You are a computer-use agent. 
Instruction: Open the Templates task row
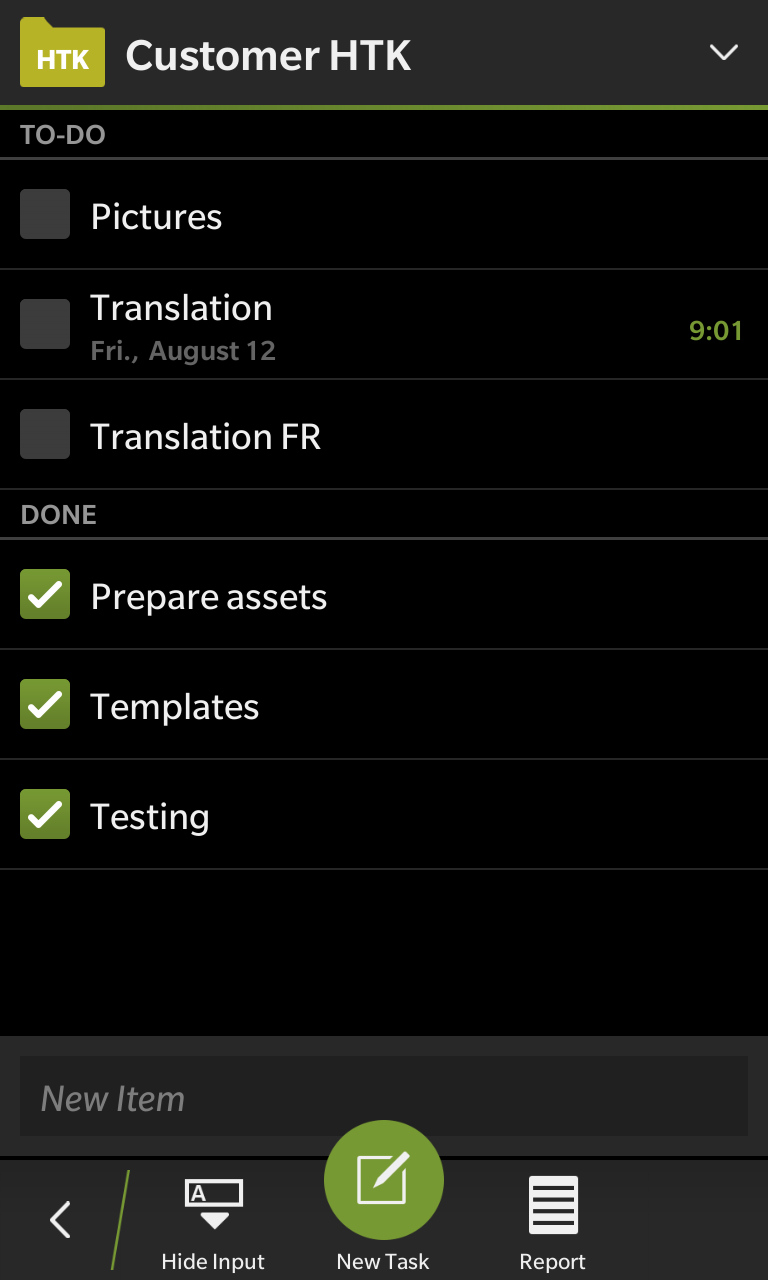click(x=384, y=705)
